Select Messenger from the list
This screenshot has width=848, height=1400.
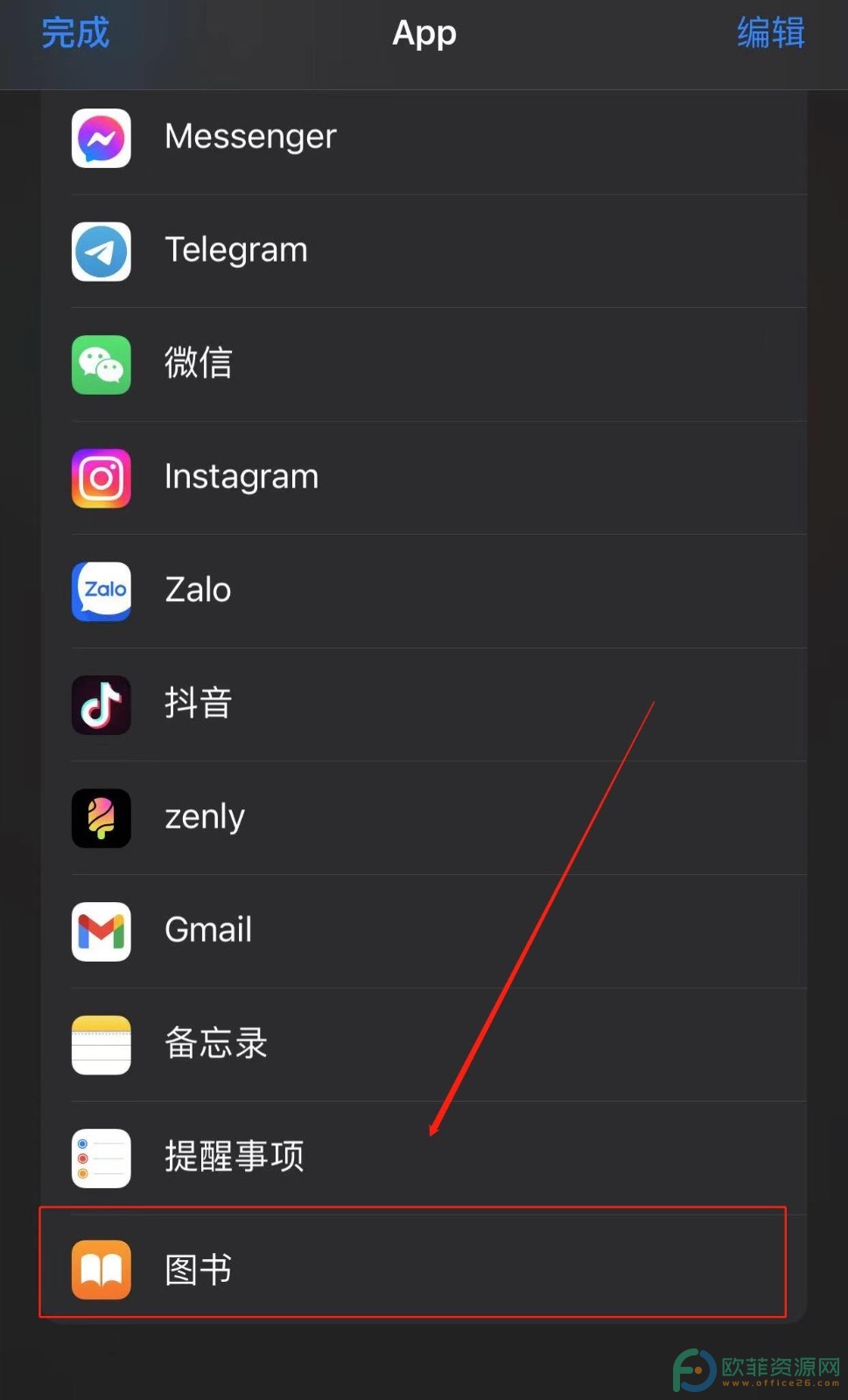(424, 138)
